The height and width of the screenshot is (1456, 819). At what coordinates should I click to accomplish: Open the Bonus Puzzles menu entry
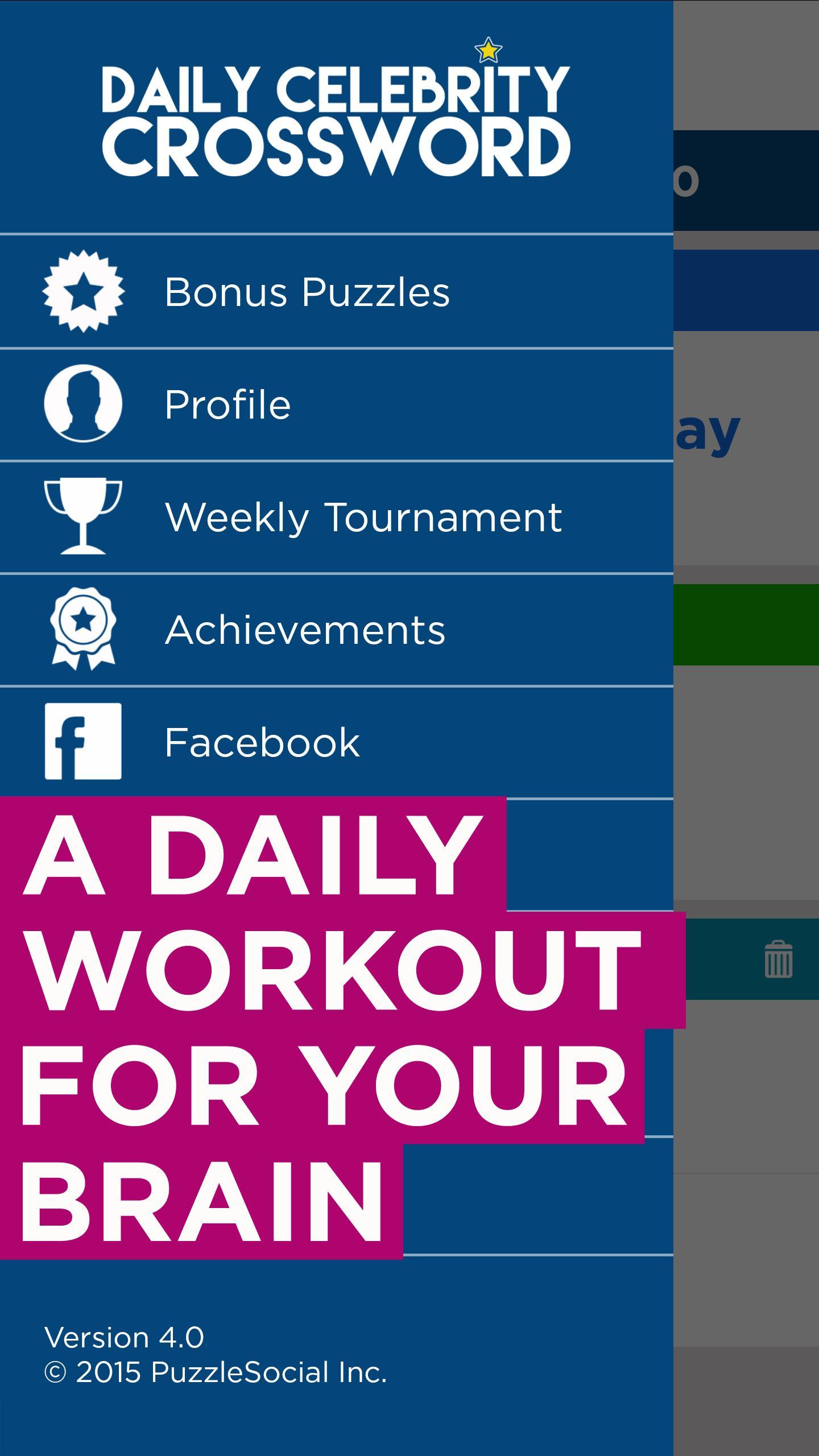click(x=307, y=291)
